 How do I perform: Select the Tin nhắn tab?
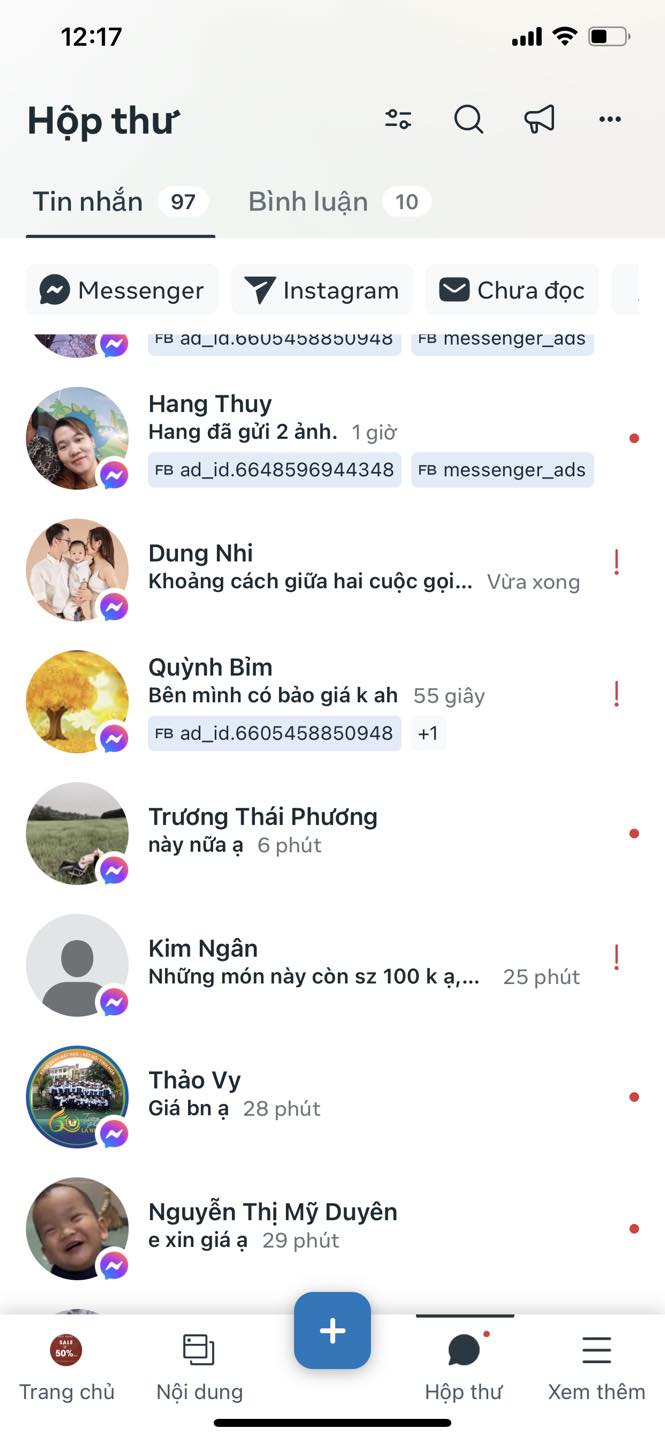pyautogui.click(x=120, y=202)
